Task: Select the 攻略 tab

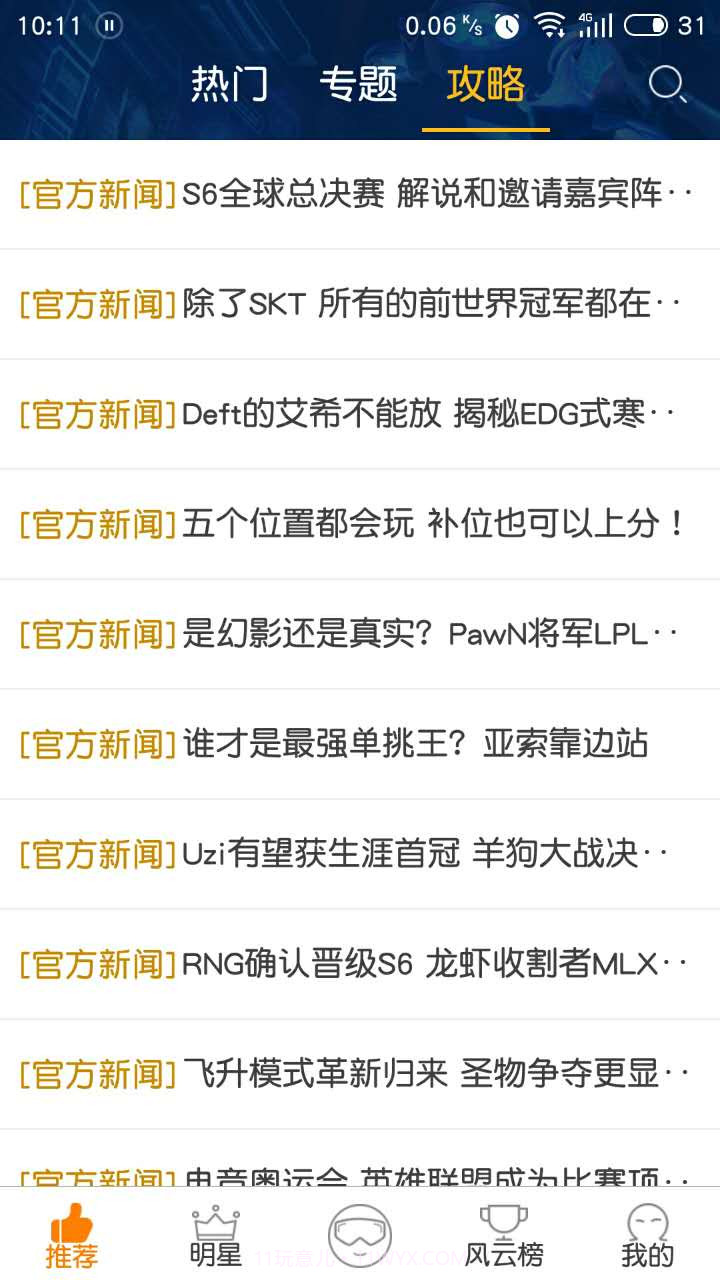Action: click(486, 86)
